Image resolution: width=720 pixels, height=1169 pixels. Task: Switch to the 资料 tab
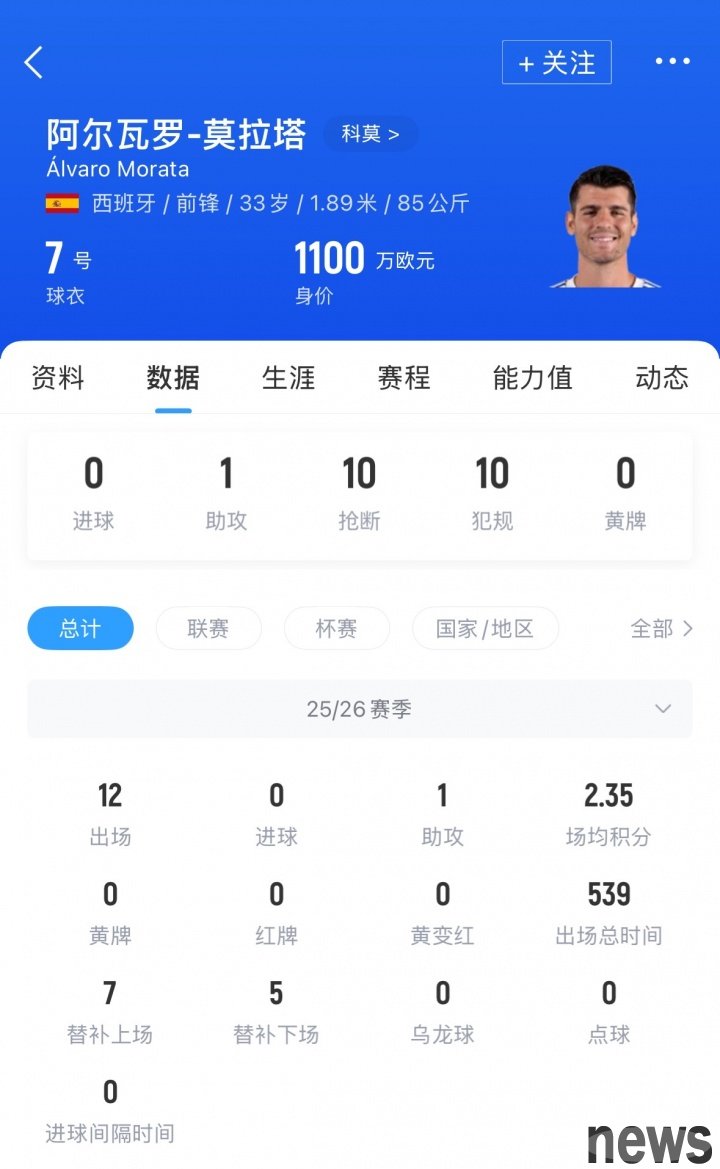pyautogui.click(x=58, y=378)
